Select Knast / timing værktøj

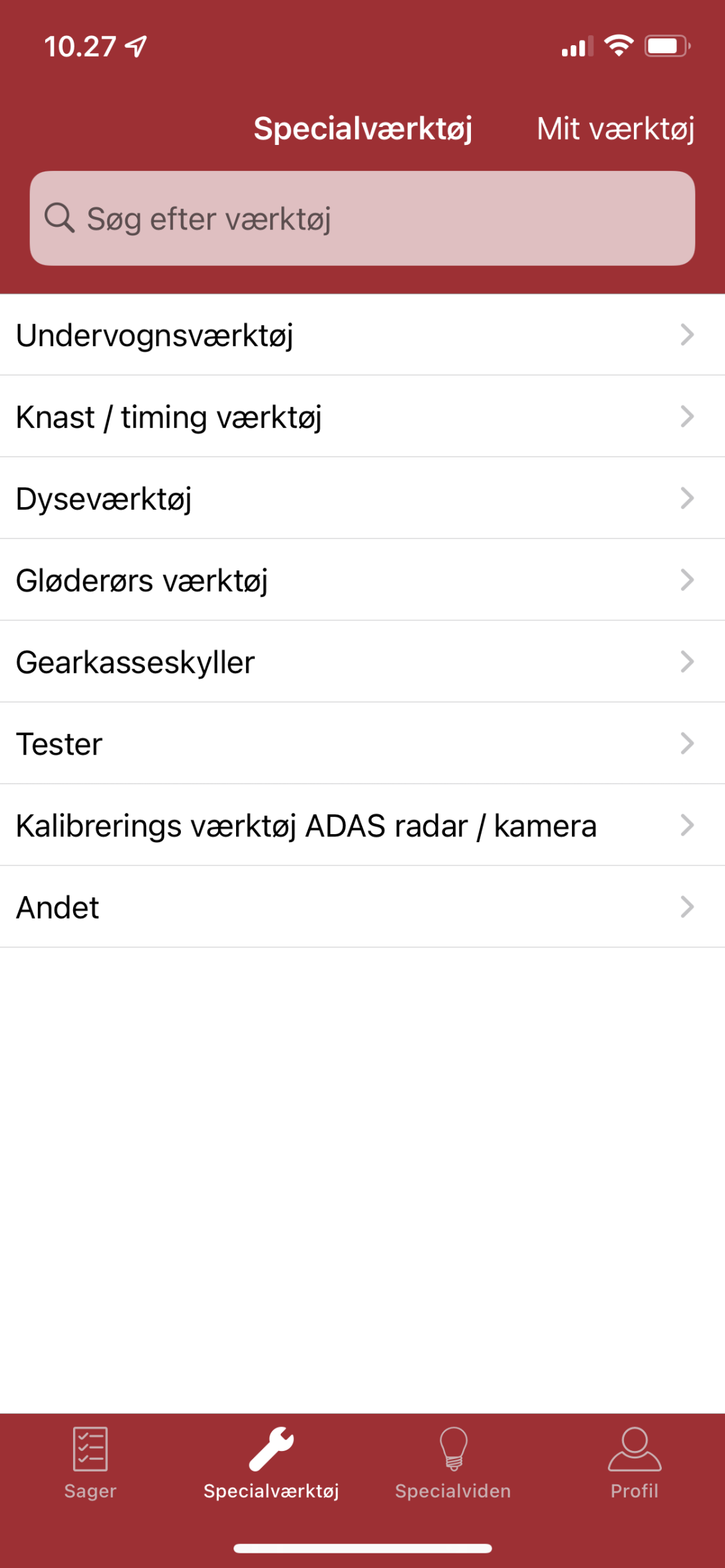click(362, 417)
